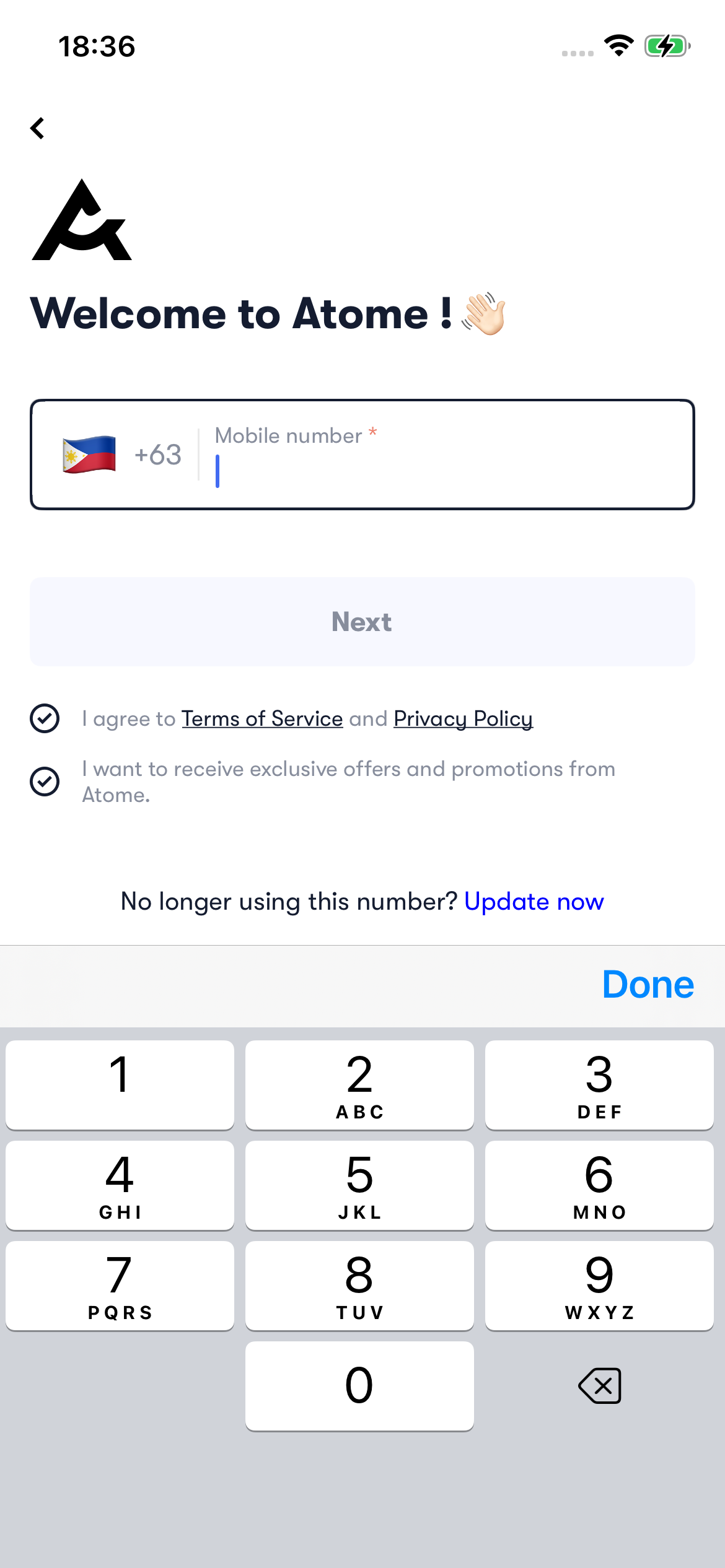725x1568 pixels.
Task: Go back using the top arrow
Action: click(38, 129)
